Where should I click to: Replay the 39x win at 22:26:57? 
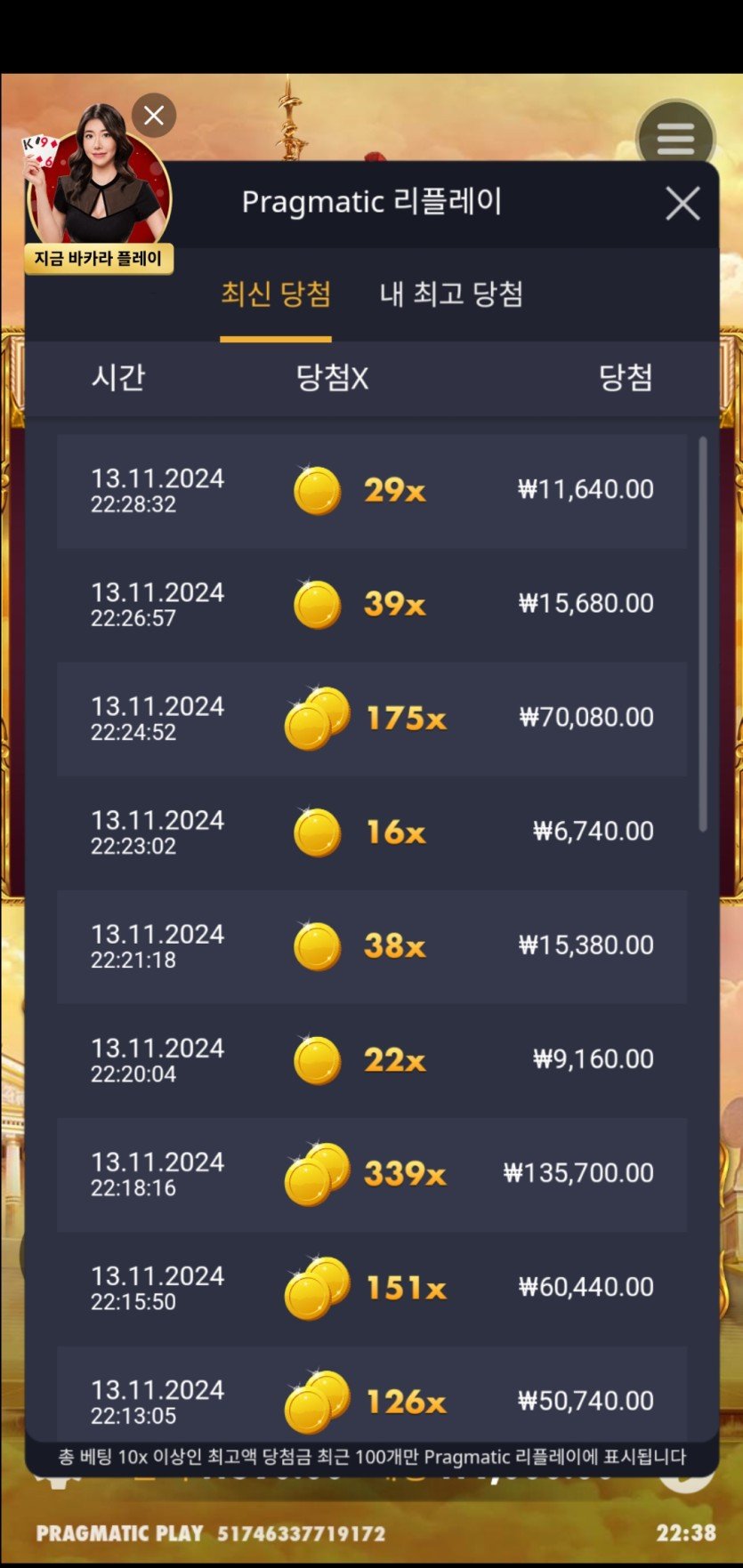371,604
